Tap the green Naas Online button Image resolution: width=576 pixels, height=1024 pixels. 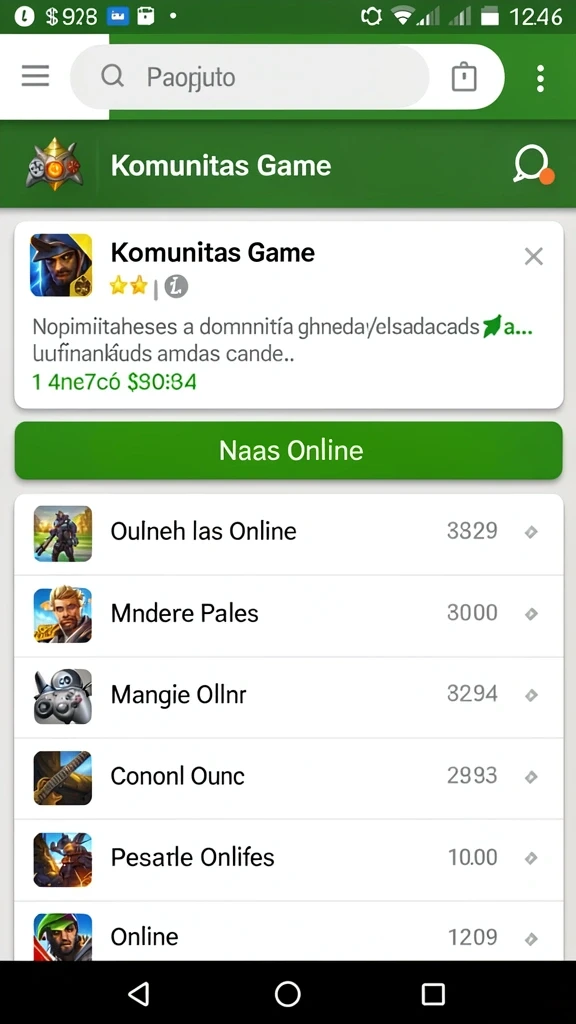coord(289,451)
